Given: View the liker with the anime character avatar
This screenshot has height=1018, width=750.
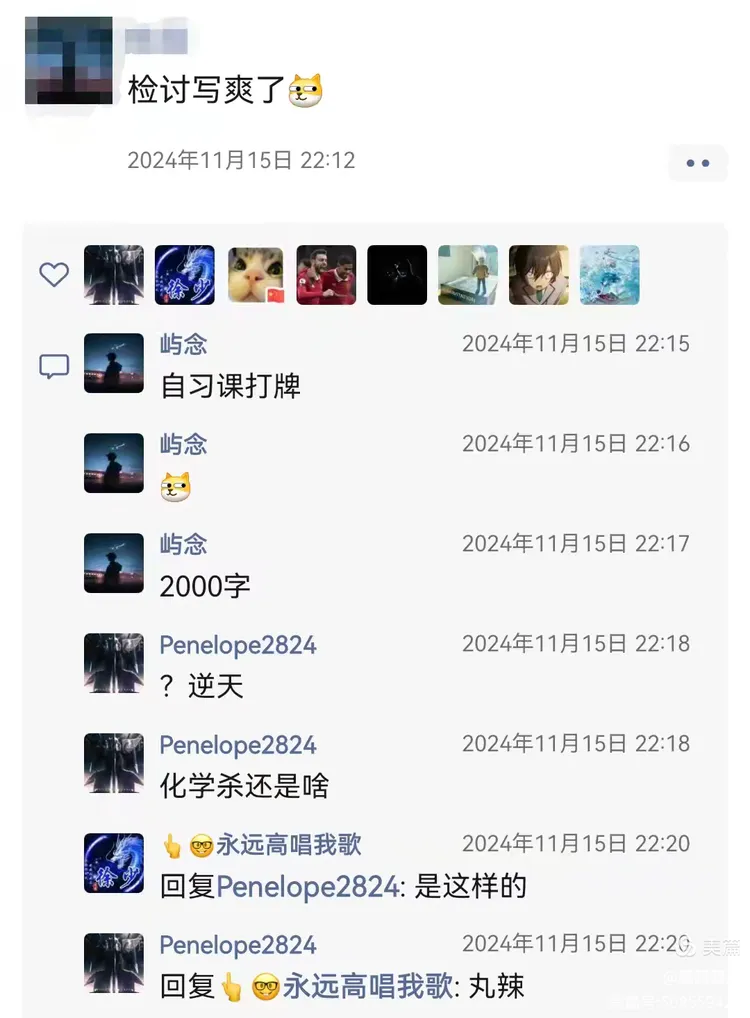Looking at the screenshot, I should point(538,275).
